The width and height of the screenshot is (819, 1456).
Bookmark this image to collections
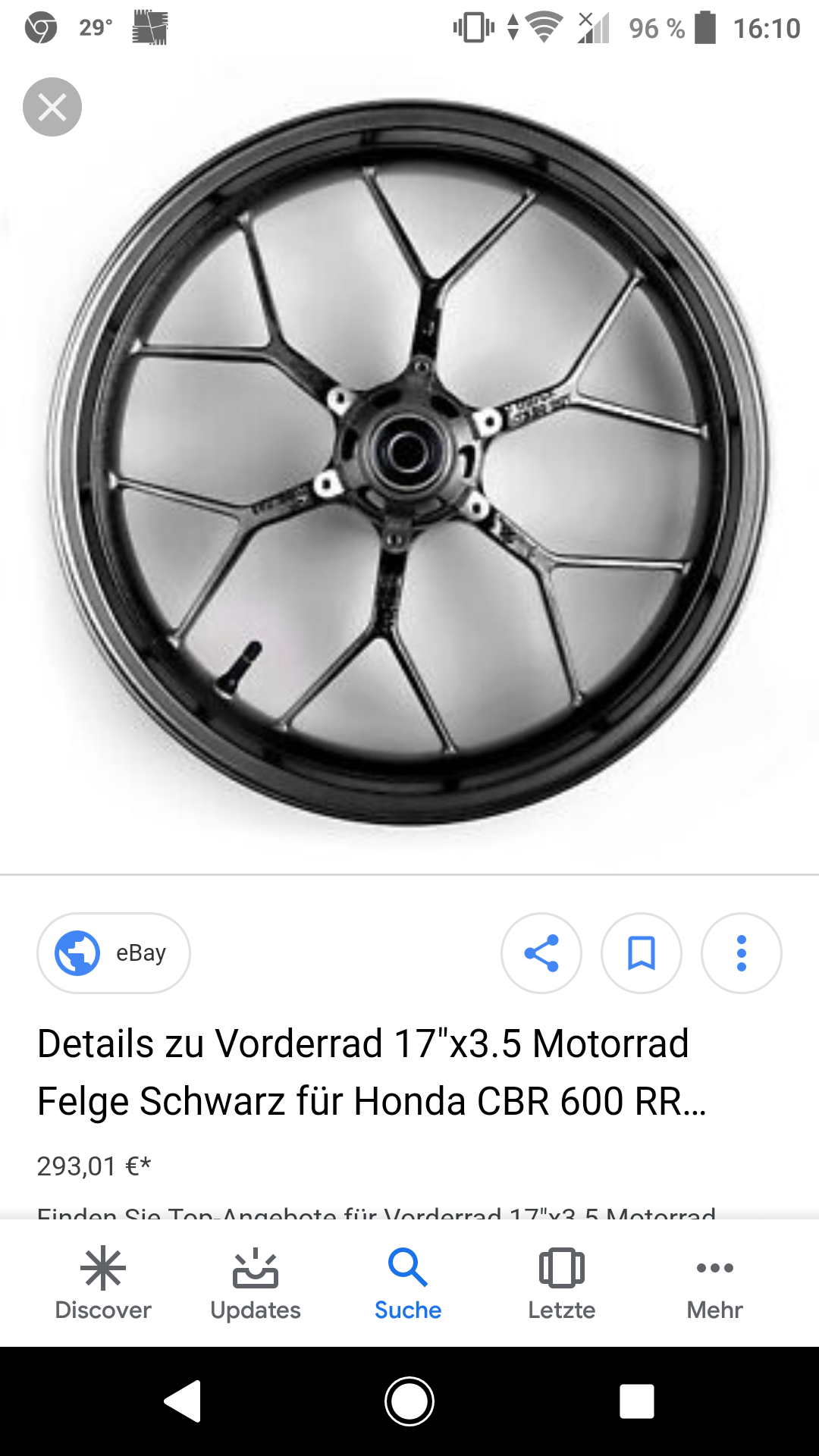point(642,953)
